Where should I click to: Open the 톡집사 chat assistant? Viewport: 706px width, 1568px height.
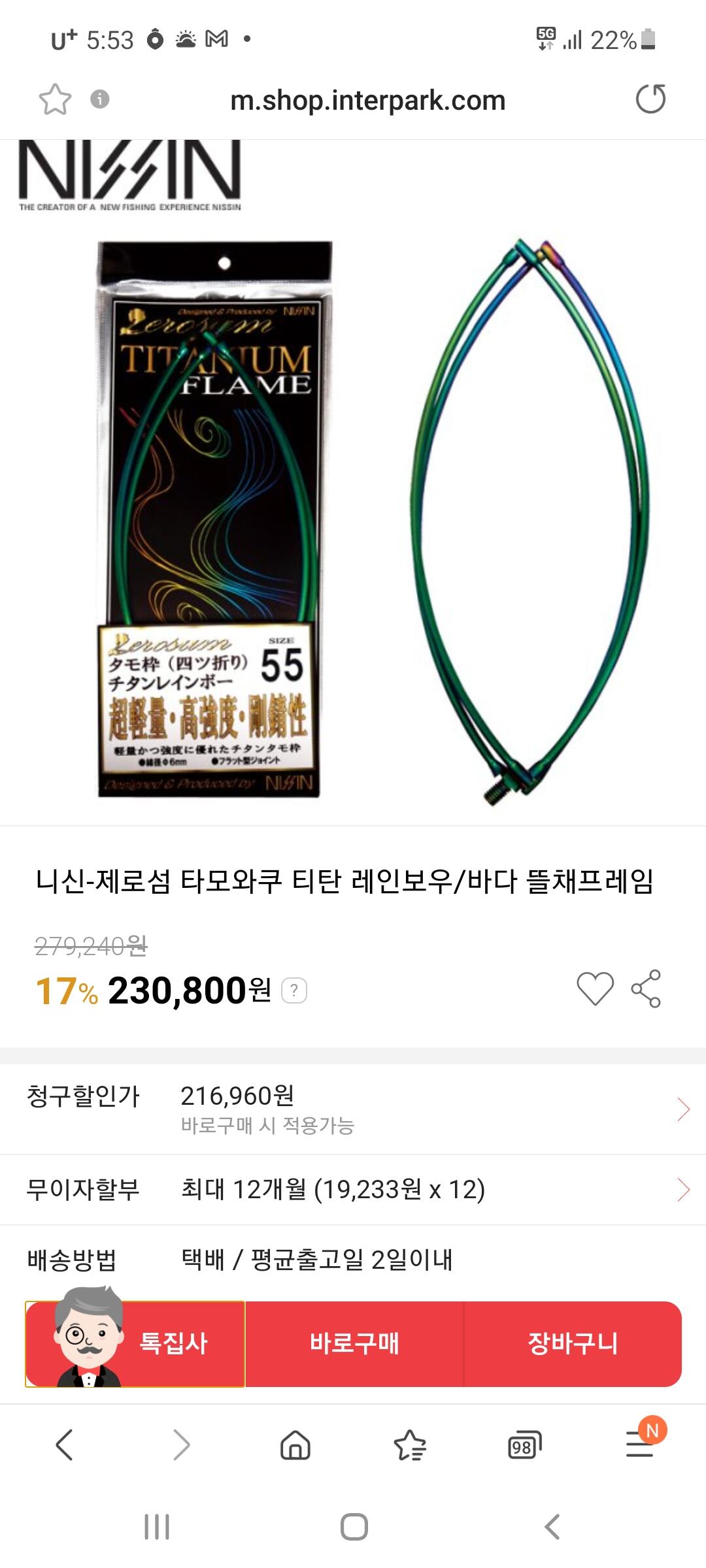[135, 1343]
